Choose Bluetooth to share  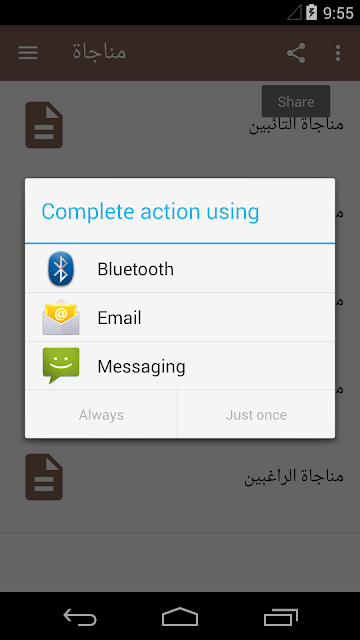tap(180, 269)
